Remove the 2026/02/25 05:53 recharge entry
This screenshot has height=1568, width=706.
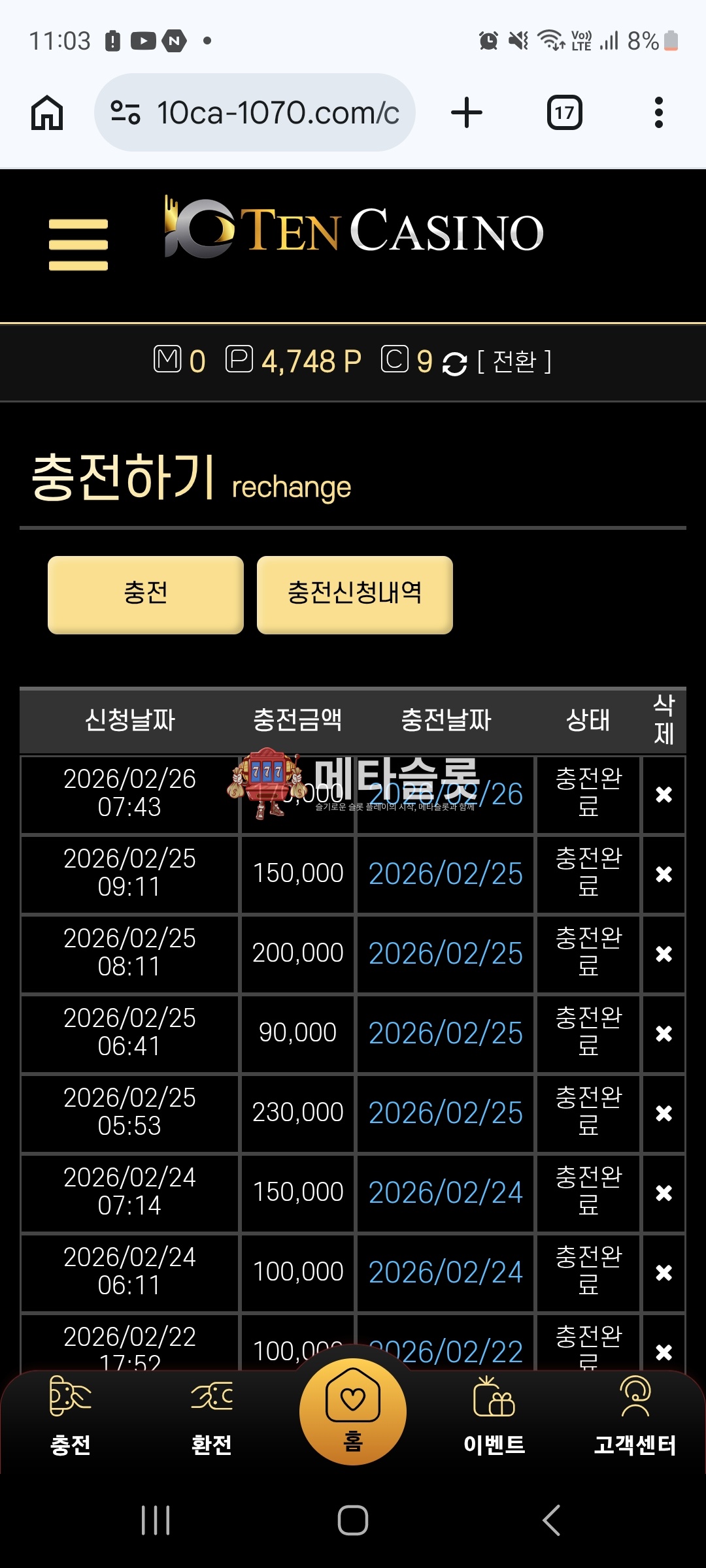pyautogui.click(x=664, y=1113)
